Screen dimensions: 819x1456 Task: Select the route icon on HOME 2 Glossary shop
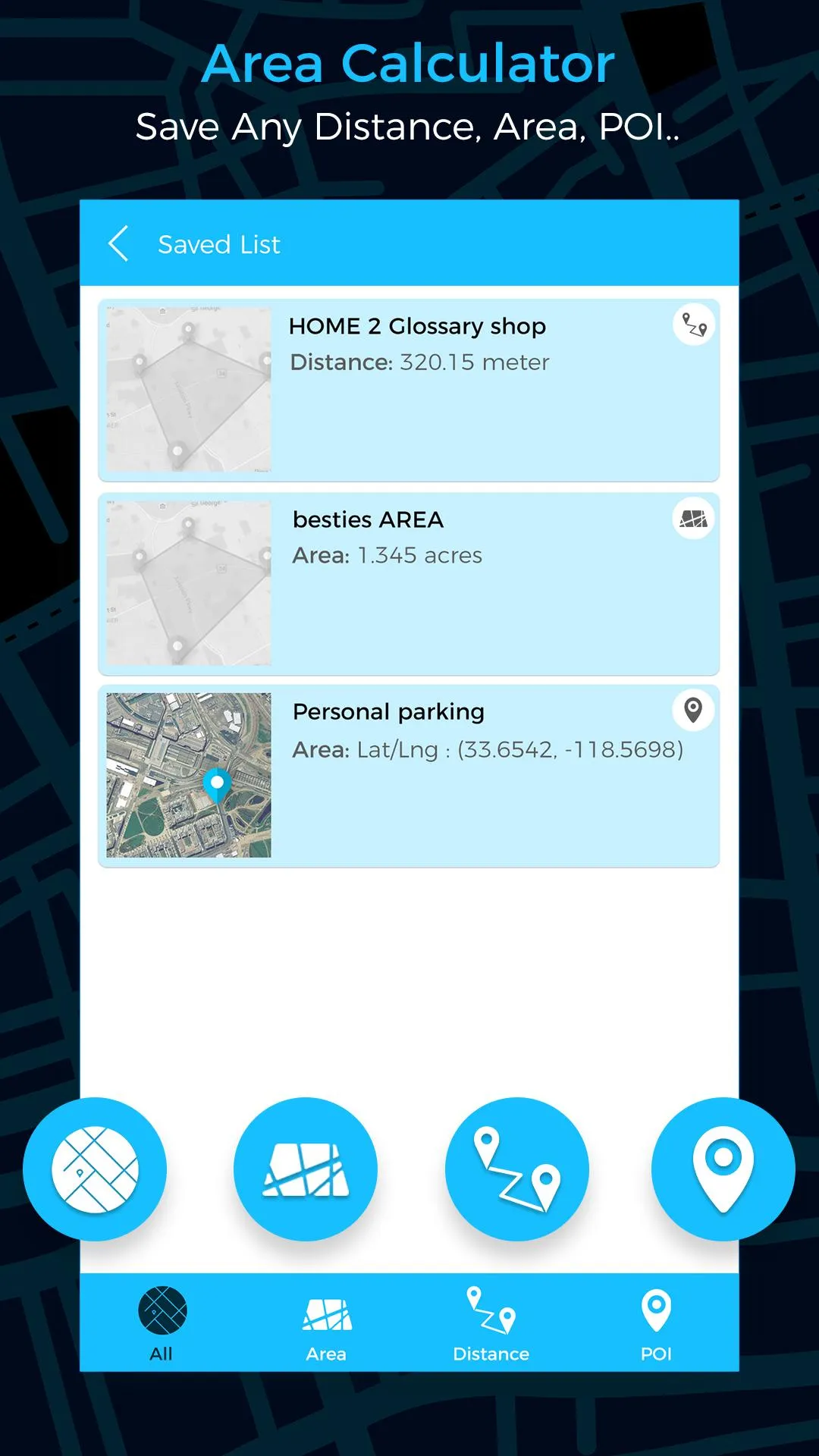click(x=693, y=325)
